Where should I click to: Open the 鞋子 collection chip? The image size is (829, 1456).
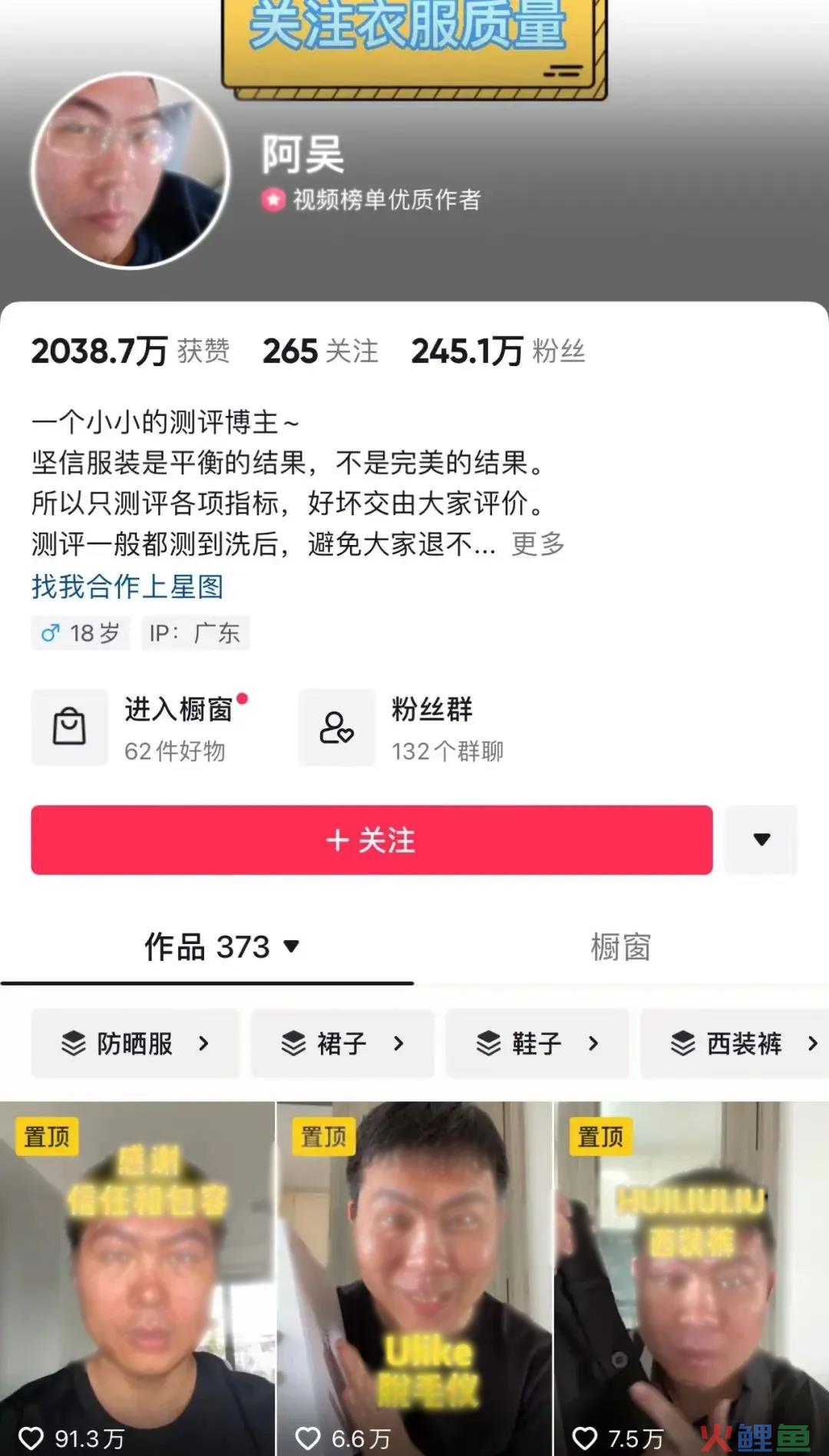(x=537, y=1044)
